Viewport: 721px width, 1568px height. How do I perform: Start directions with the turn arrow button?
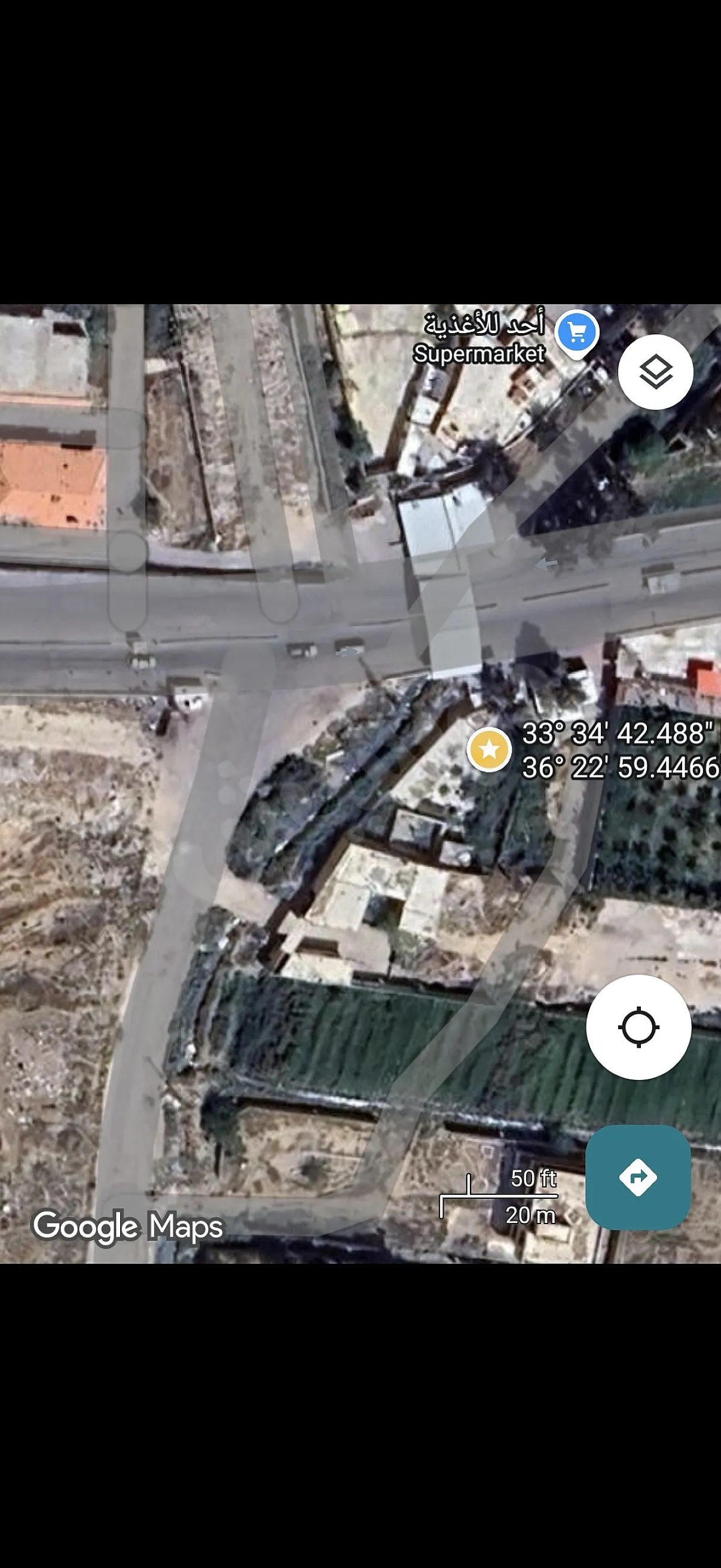638,1177
